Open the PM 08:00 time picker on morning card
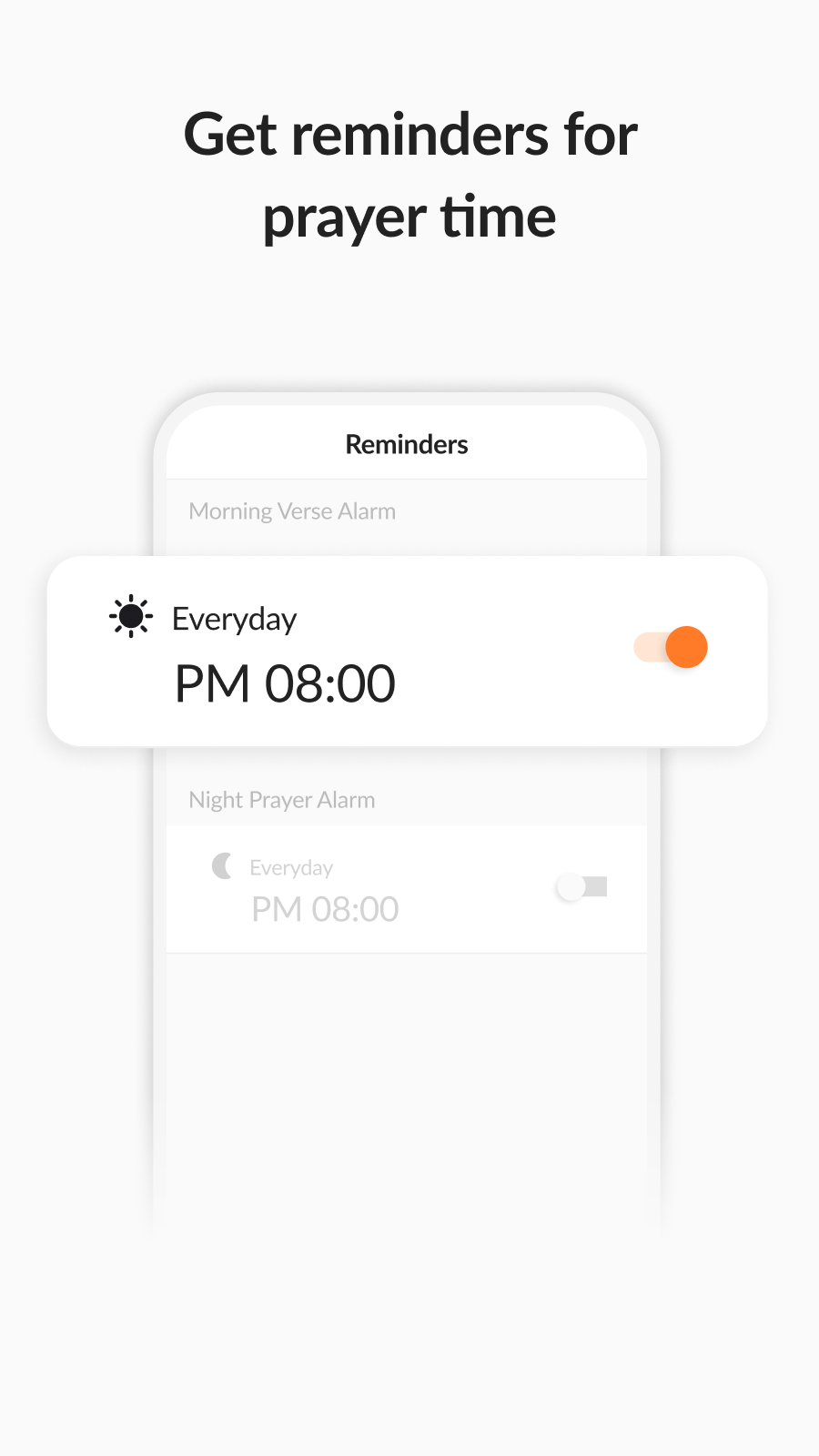 pyautogui.click(x=286, y=682)
